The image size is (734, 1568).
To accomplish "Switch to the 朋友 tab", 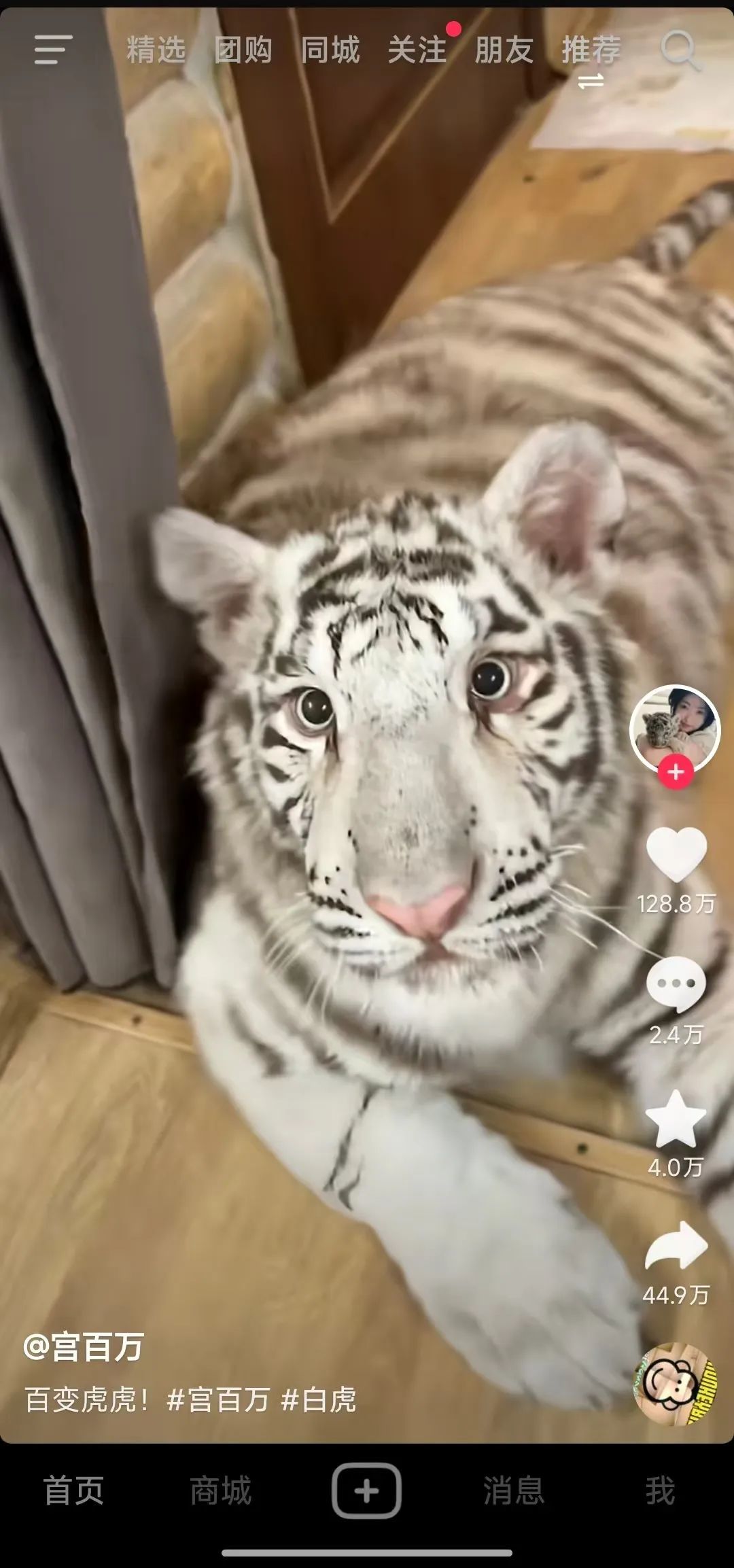I will point(504,50).
